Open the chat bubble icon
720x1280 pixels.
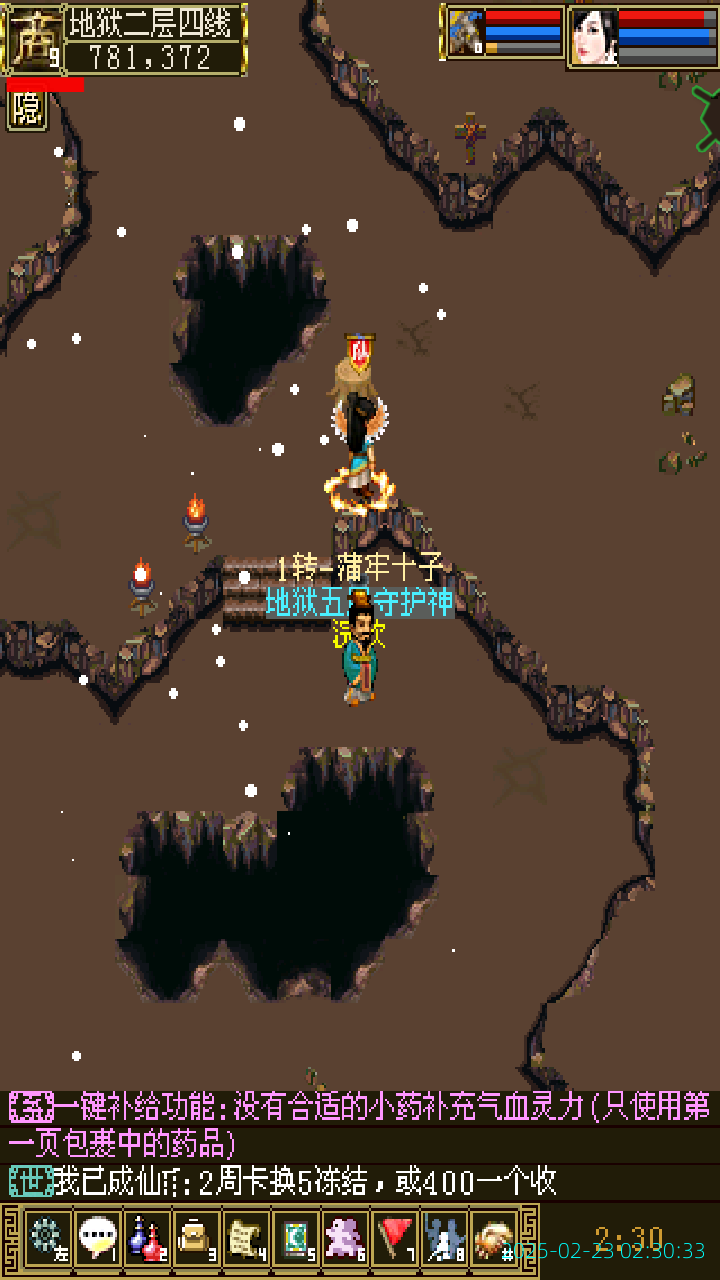[x=97, y=1238]
